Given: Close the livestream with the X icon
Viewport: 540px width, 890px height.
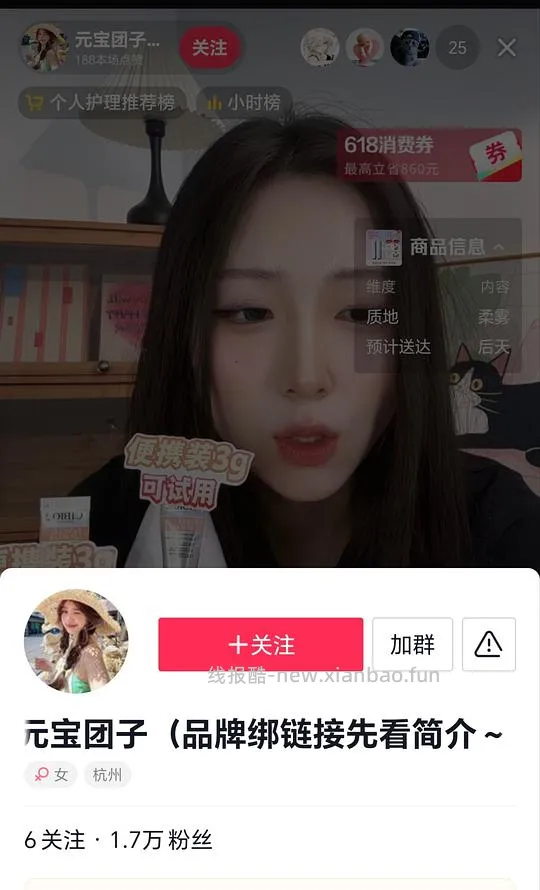Looking at the screenshot, I should (x=506, y=48).
